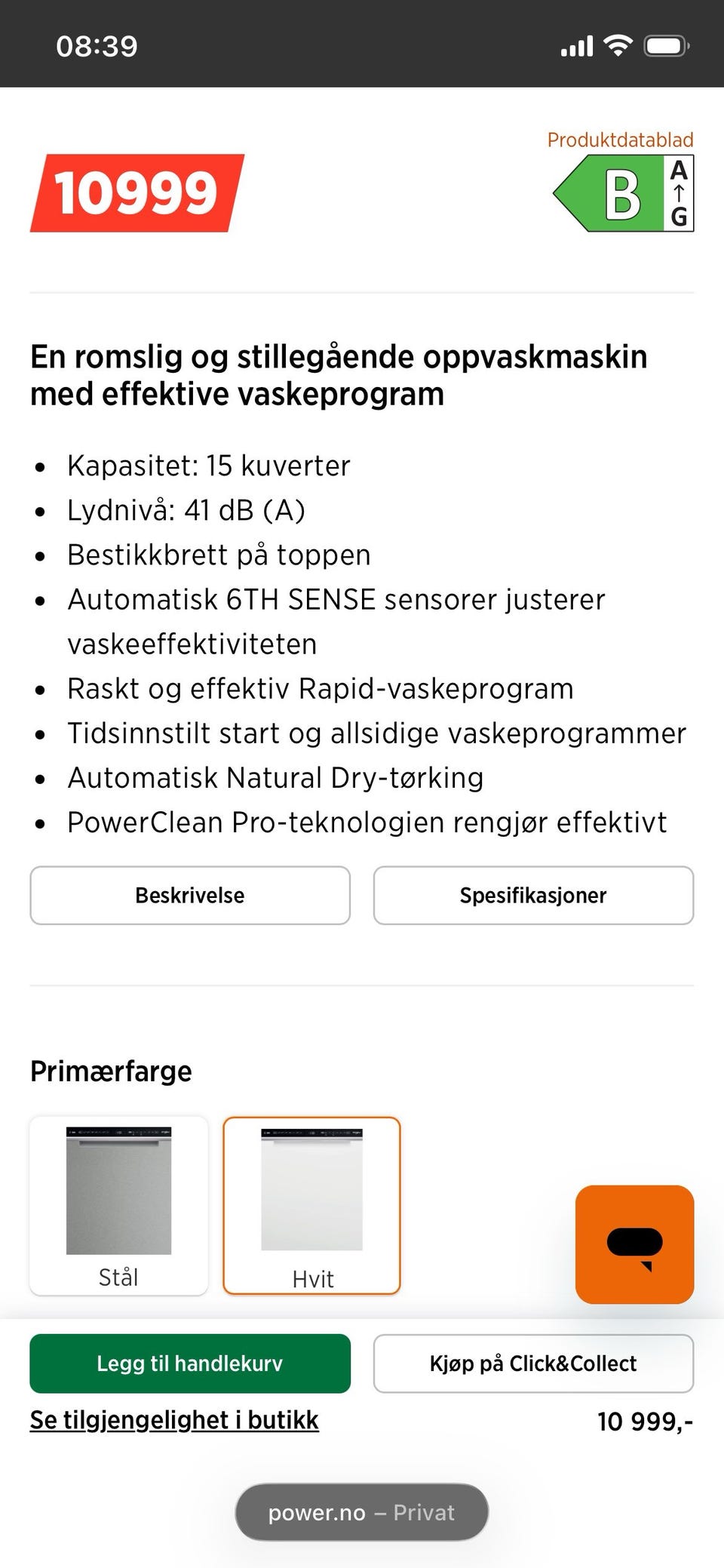
Task: Open the orange chat bubble icon
Action: coord(634,1244)
